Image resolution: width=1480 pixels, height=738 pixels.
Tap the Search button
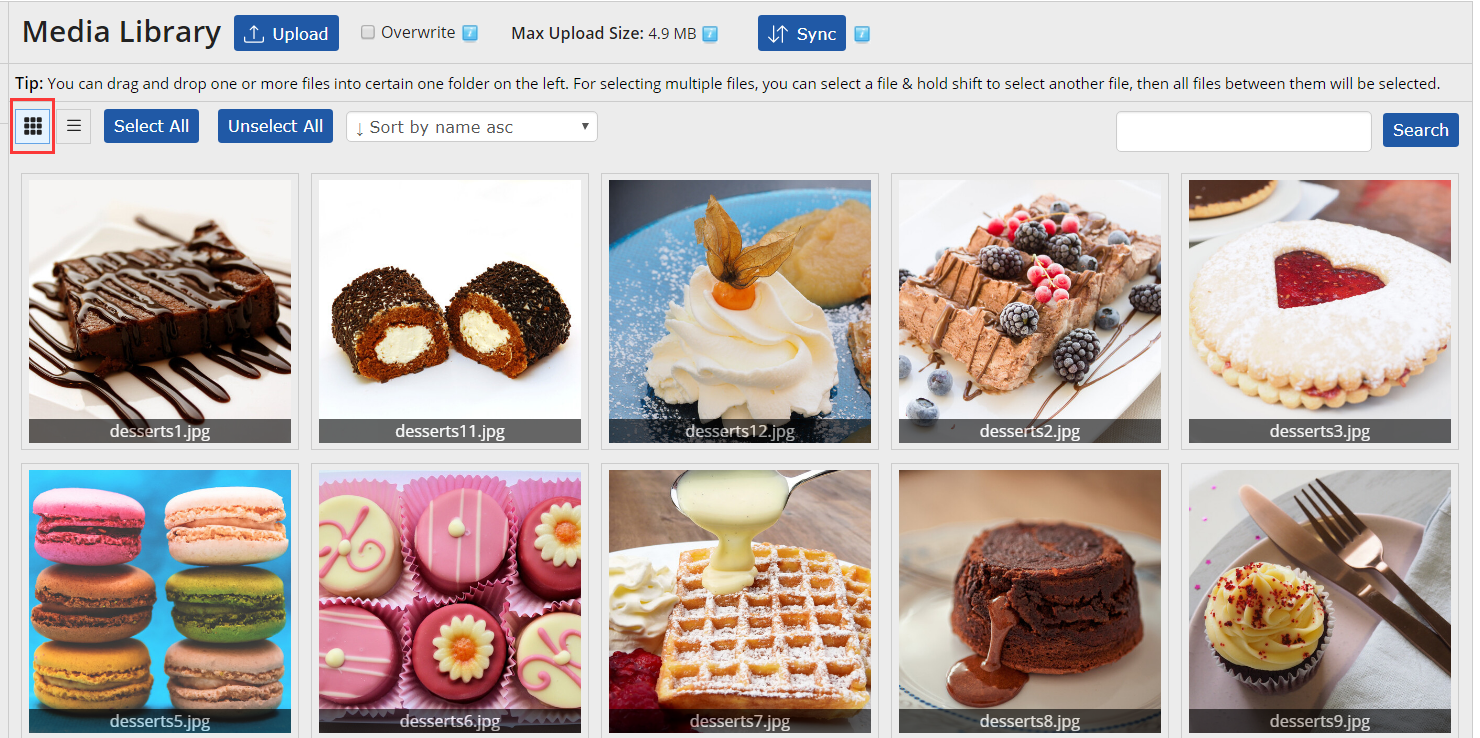click(x=1420, y=130)
